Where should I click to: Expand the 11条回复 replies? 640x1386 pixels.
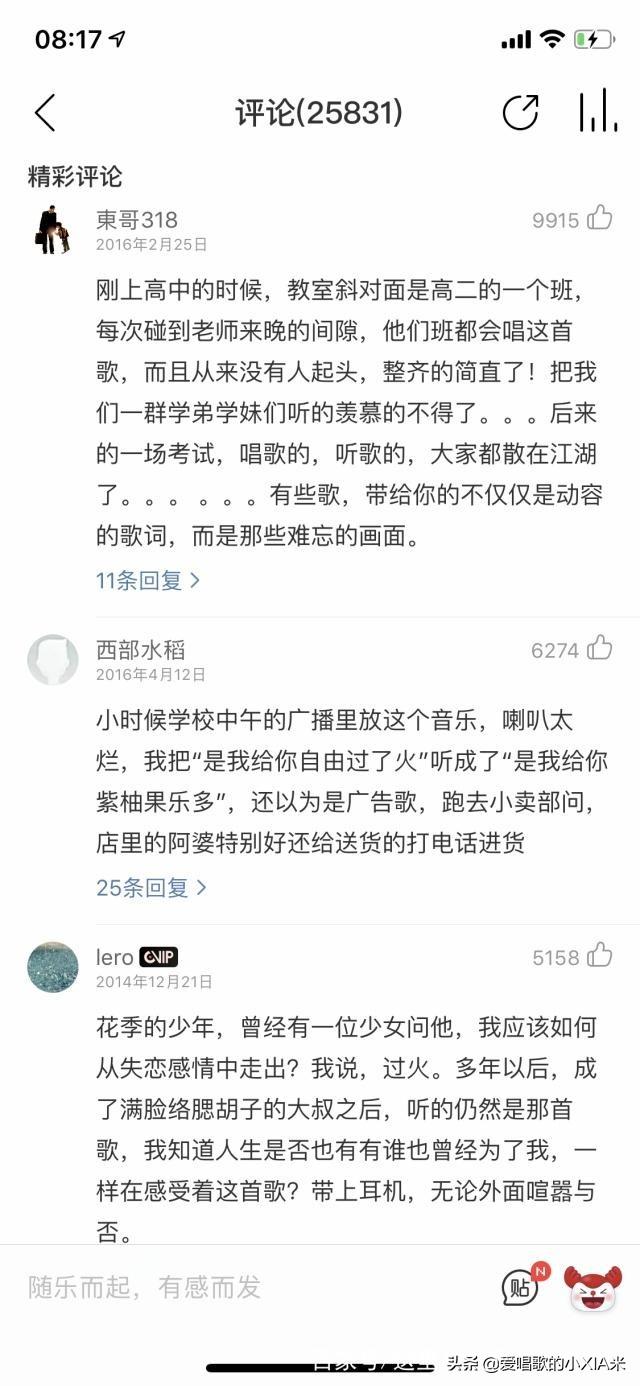[x=148, y=580]
